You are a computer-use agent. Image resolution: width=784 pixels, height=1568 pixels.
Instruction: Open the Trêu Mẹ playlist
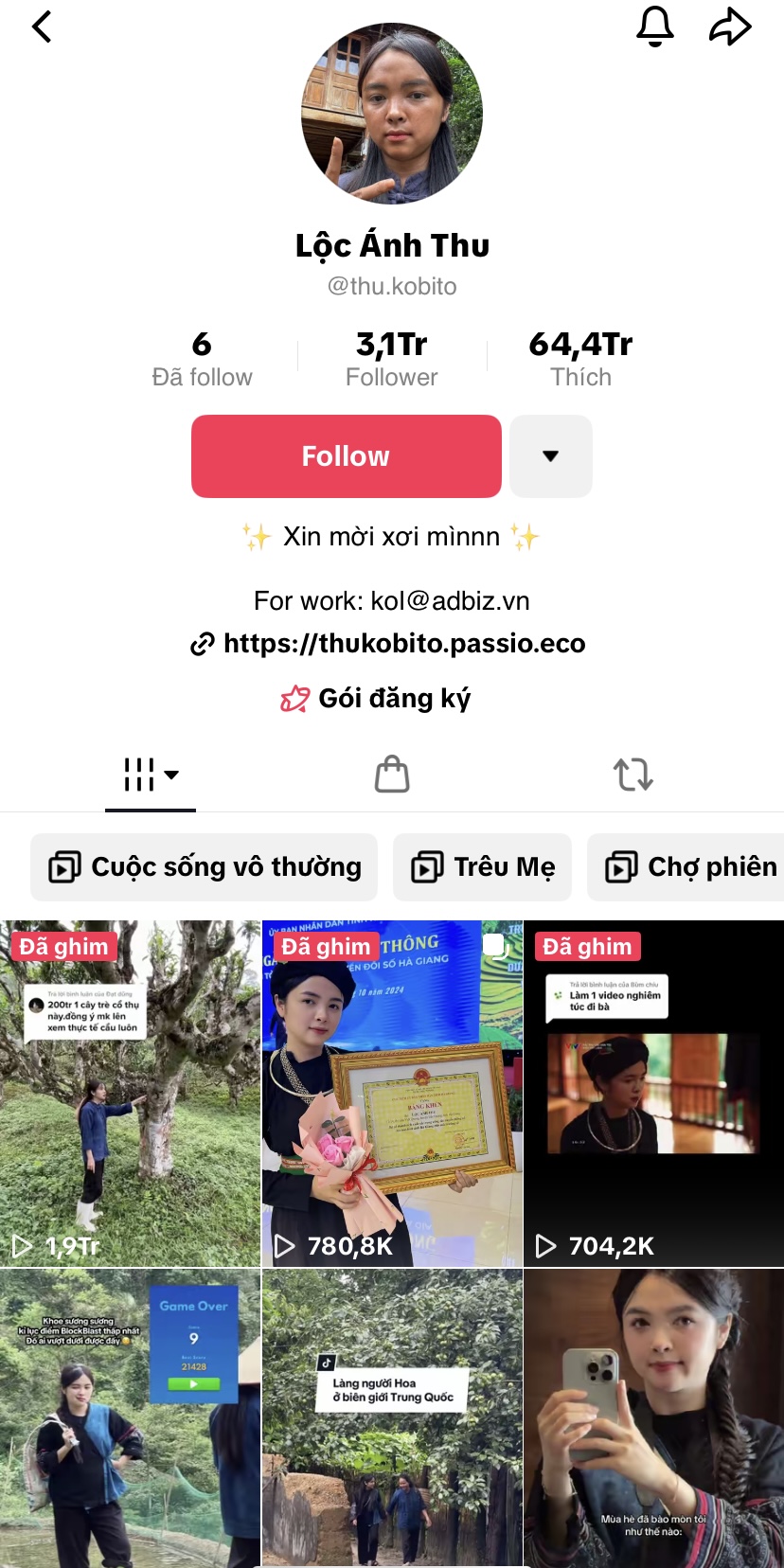pos(482,867)
